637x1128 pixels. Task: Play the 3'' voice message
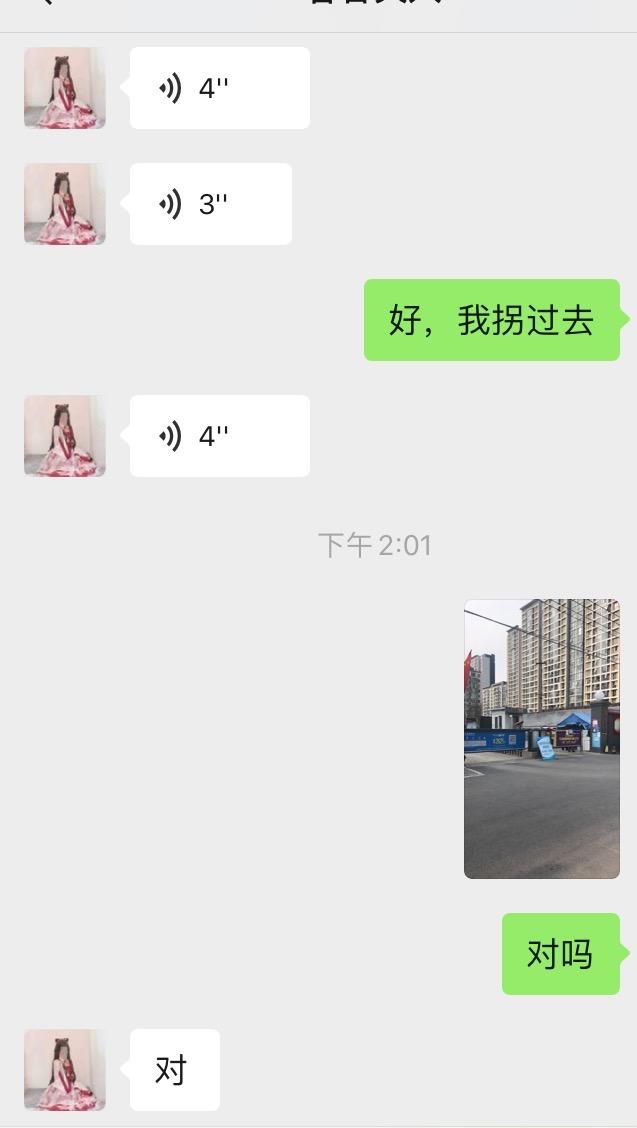210,204
